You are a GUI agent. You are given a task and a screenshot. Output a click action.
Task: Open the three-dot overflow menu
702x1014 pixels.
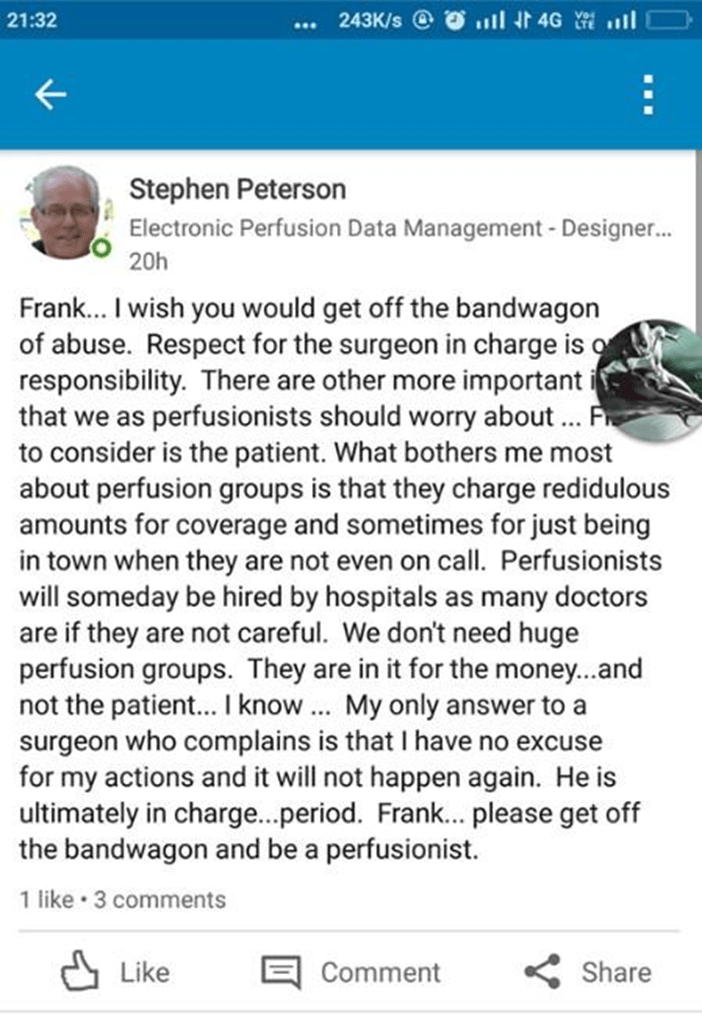click(648, 95)
